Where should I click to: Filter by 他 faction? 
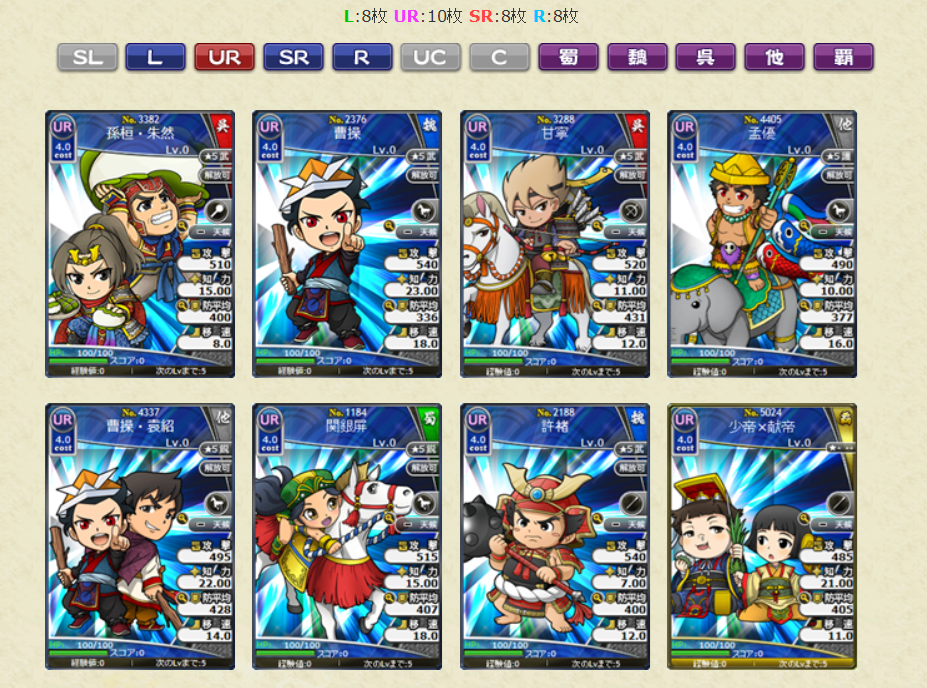pos(774,57)
